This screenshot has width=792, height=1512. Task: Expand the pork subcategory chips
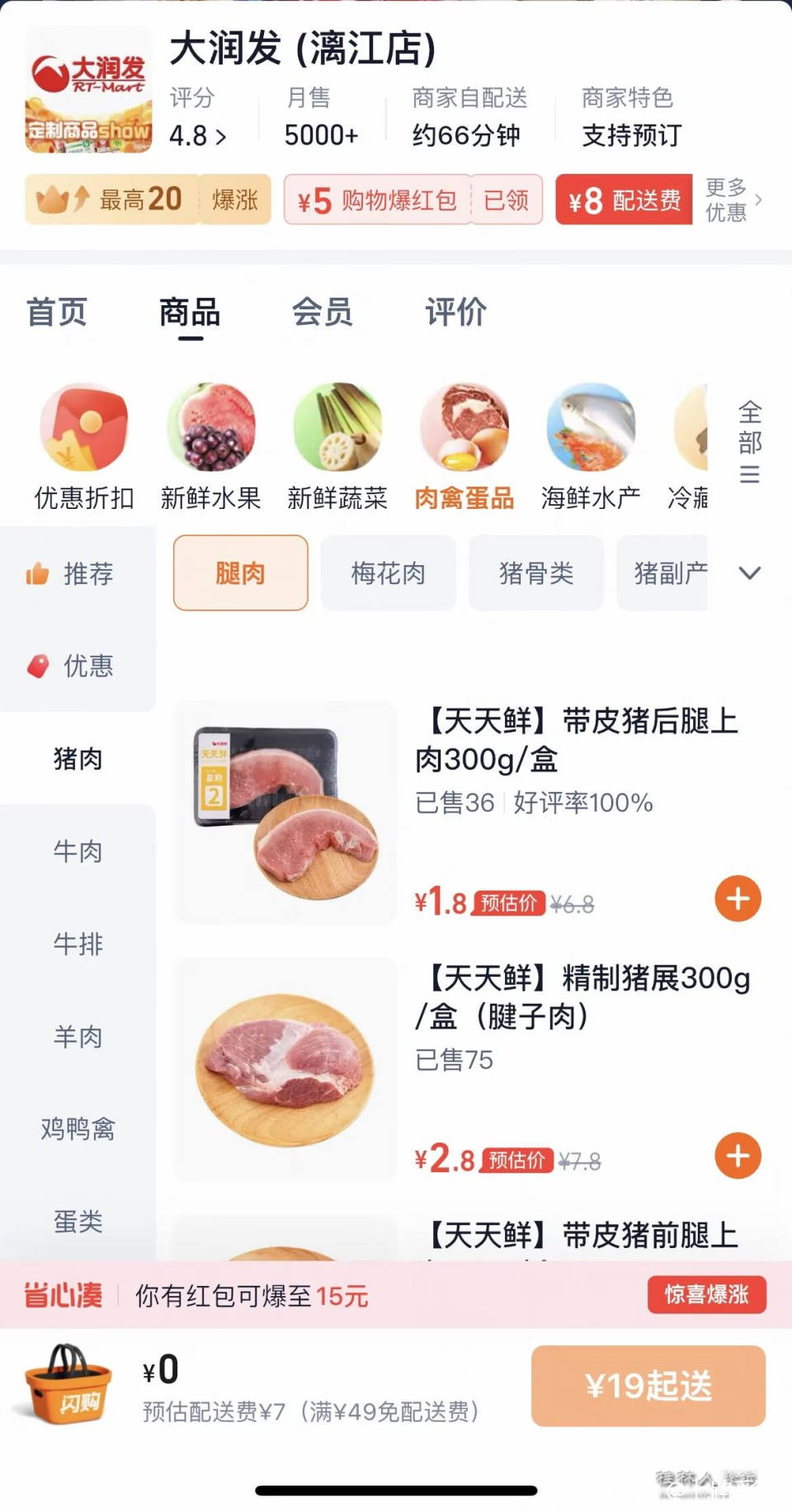749,573
